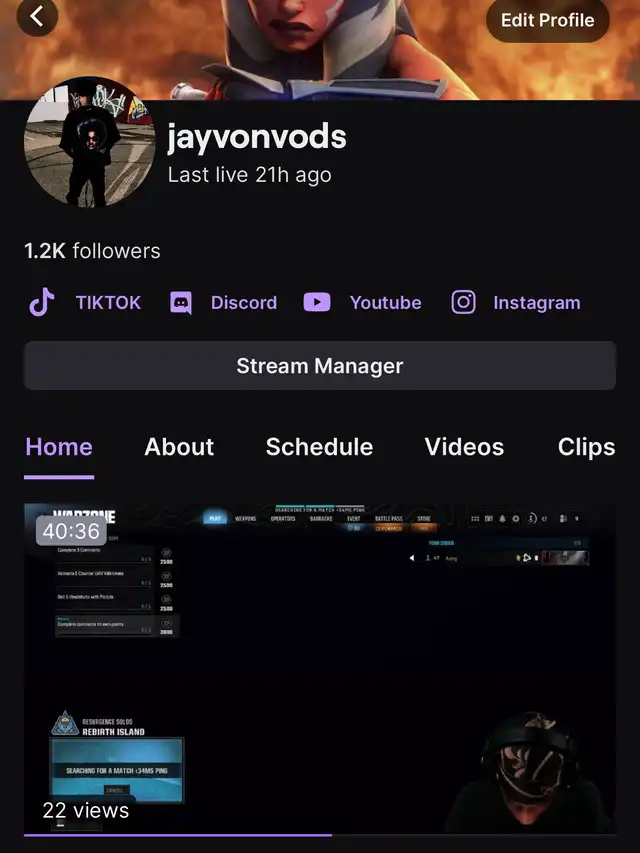The height and width of the screenshot is (853, 640).
Task: Switch to the Schedule tab
Action: 319,447
